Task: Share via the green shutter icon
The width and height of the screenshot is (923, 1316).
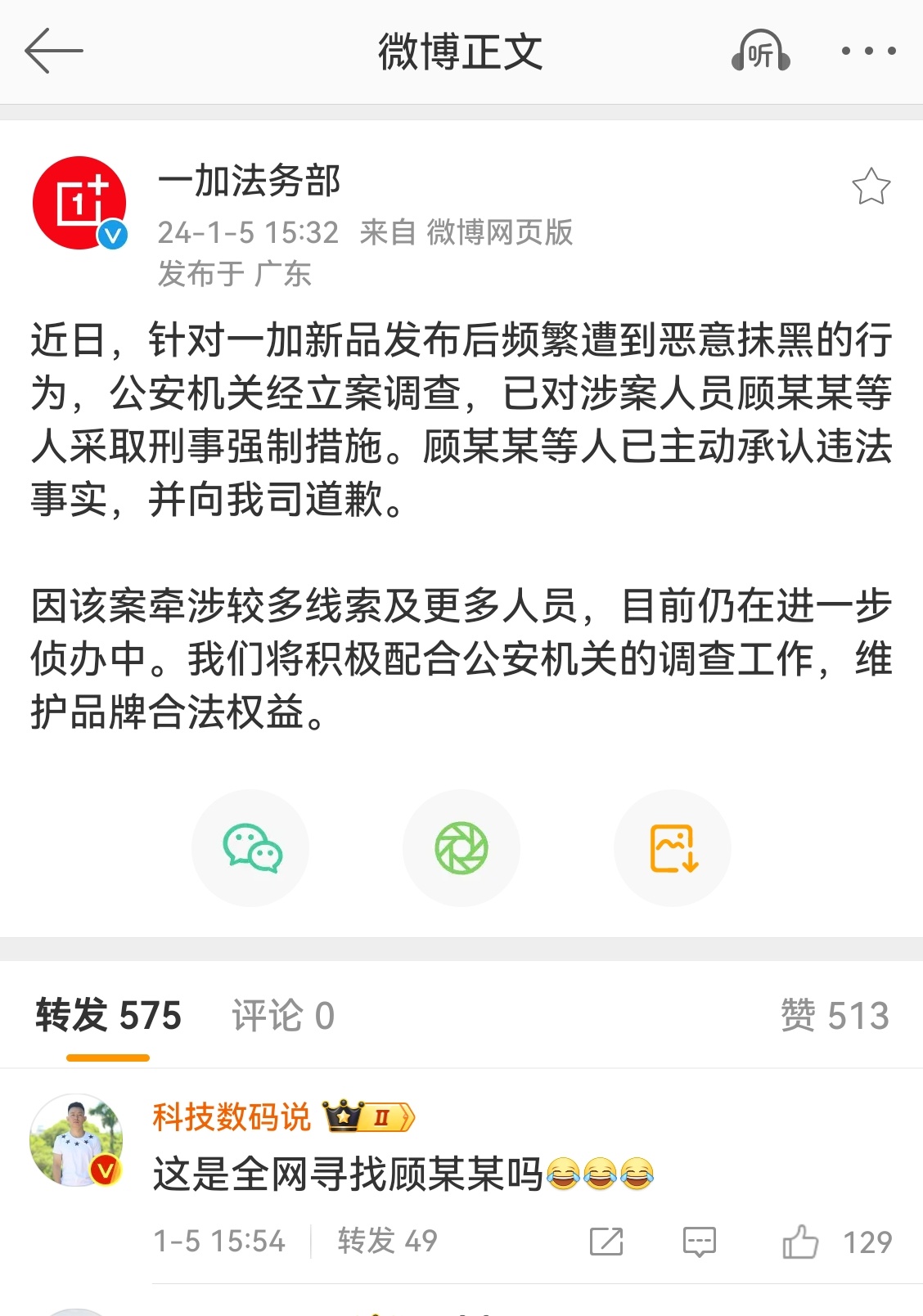Action: (x=461, y=848)
